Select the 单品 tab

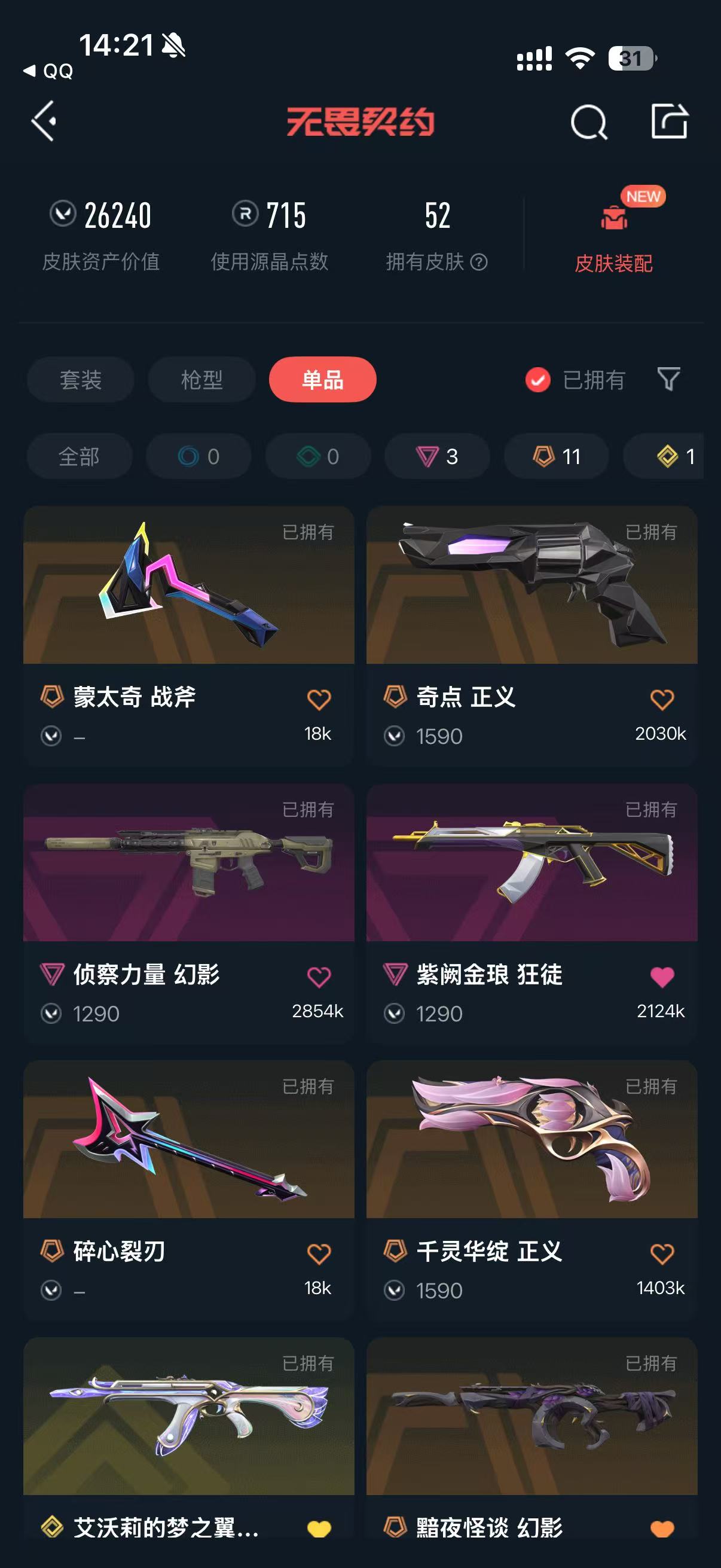[322, 380]
